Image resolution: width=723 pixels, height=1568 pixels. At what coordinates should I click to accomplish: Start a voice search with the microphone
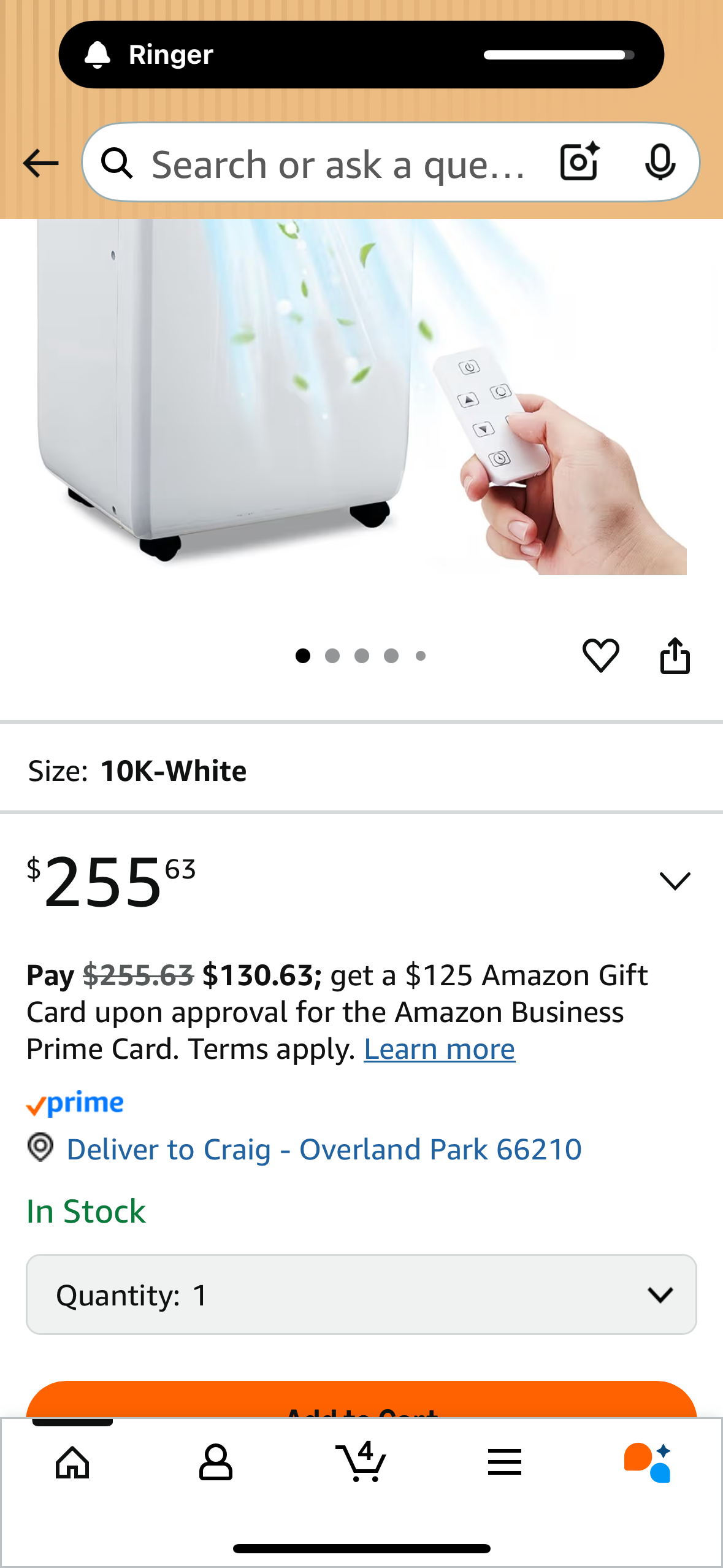[659, 163]
